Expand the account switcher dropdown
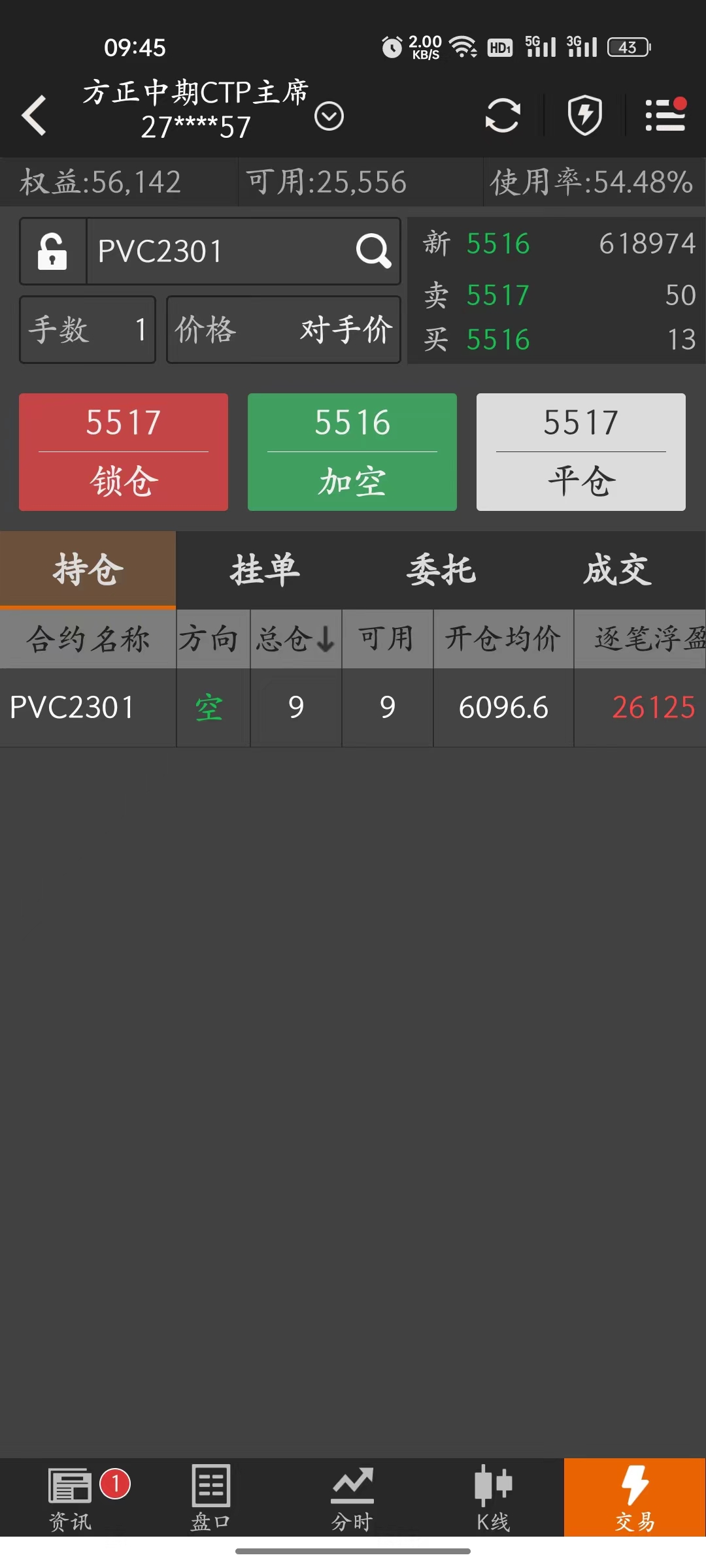706x1568 pixels. (329, 116)
